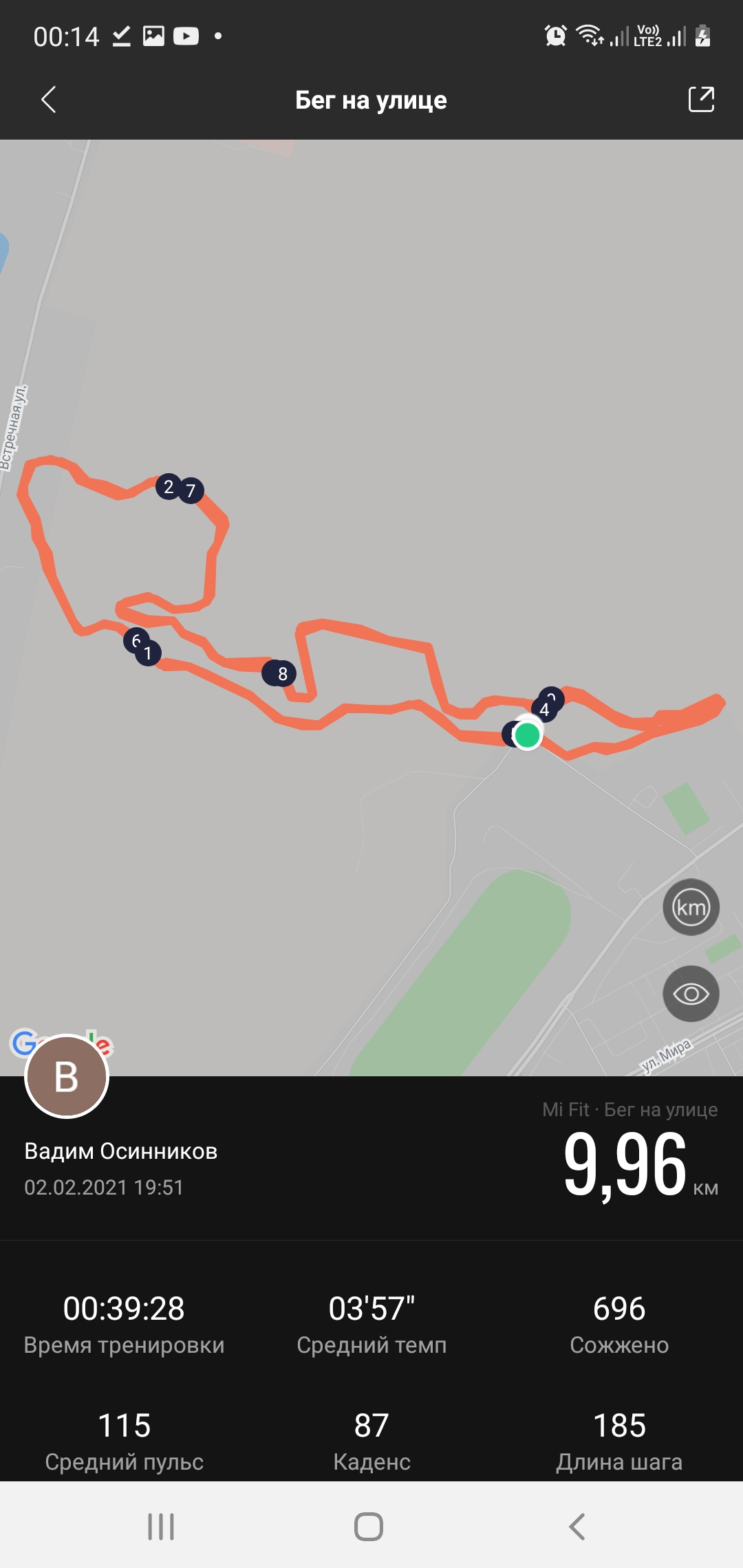Image resolution: width=743 pixels, height=1568 pixels.
Task: Open Вадим Осинников's profile avatar
Action: click(x=67, y=1076)
